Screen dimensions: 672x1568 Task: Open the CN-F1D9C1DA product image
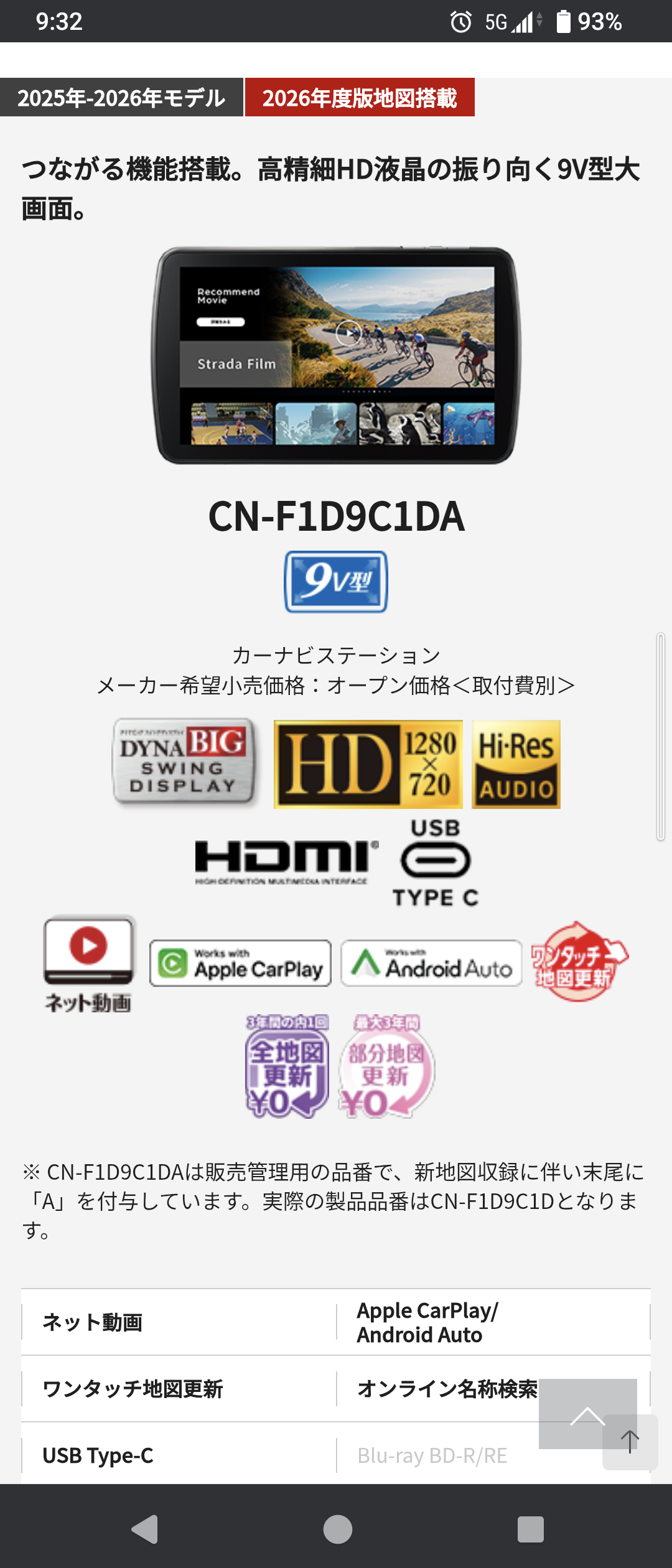tap(336, 355)
